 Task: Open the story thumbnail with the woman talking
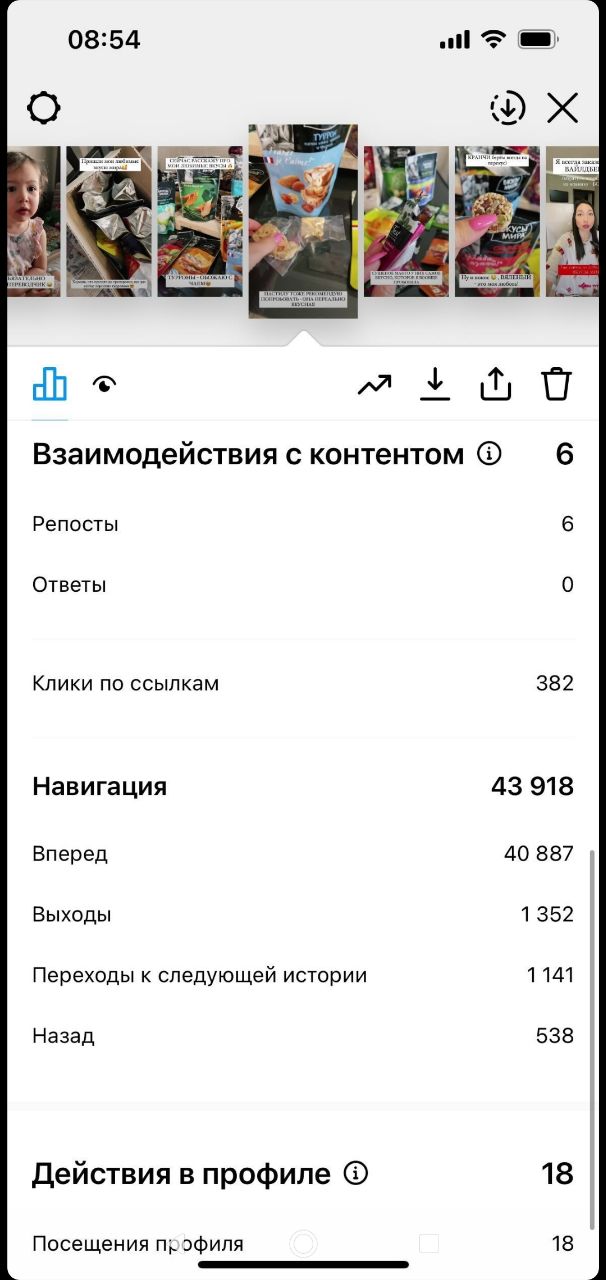[573, 221]
